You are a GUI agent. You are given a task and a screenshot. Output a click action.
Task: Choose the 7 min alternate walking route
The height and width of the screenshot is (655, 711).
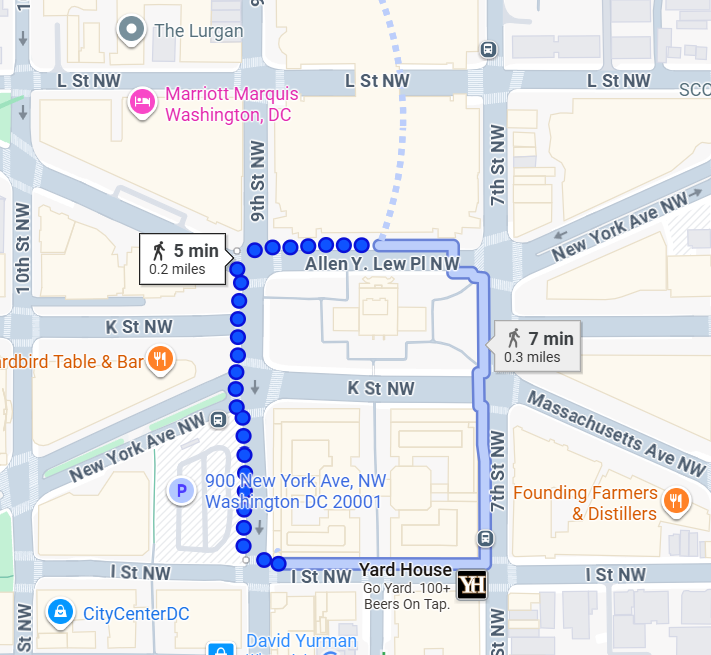pyautogui.click(x=538, y=347)
